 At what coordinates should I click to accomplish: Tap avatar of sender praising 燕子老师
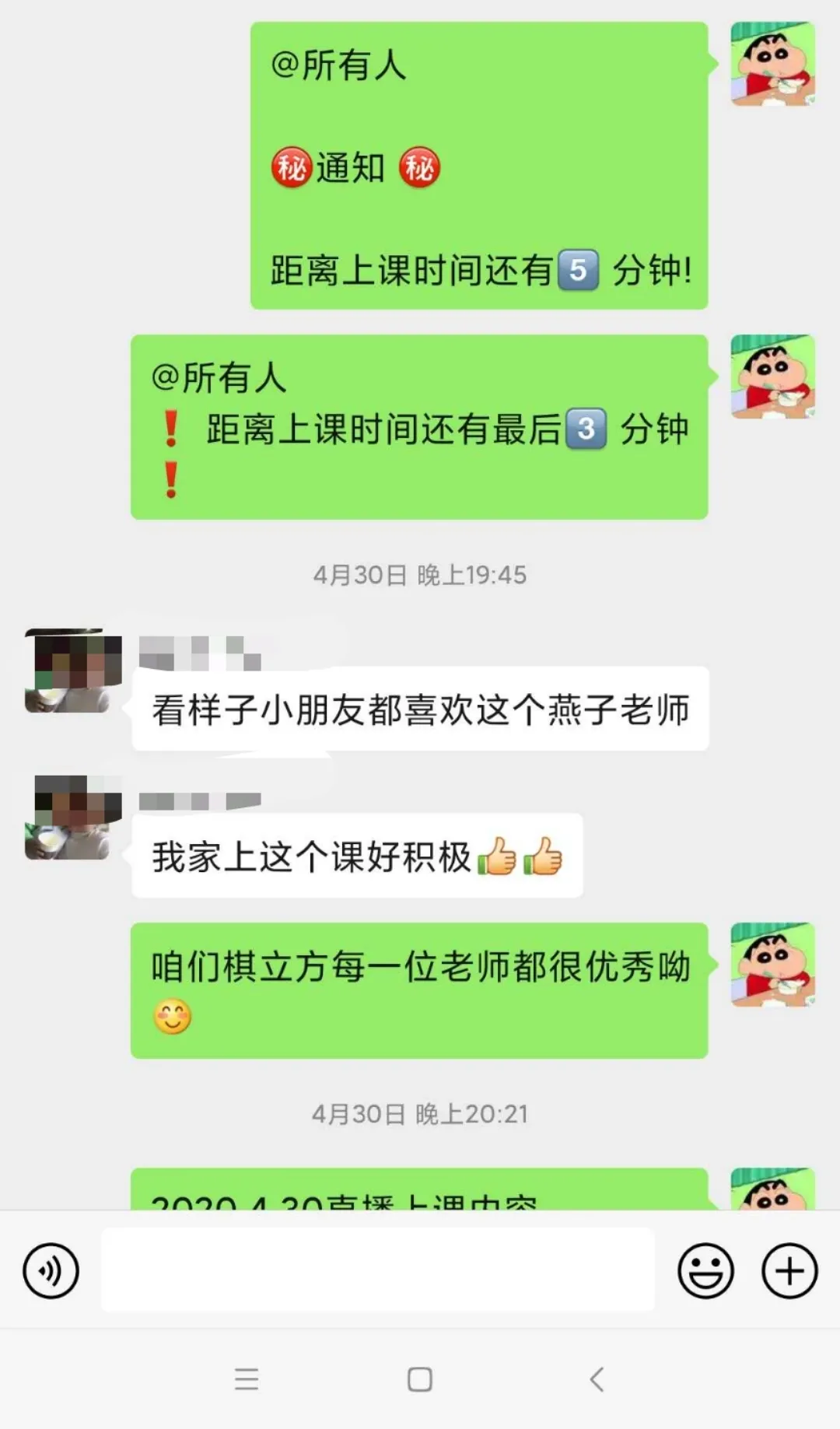[73, 671]
